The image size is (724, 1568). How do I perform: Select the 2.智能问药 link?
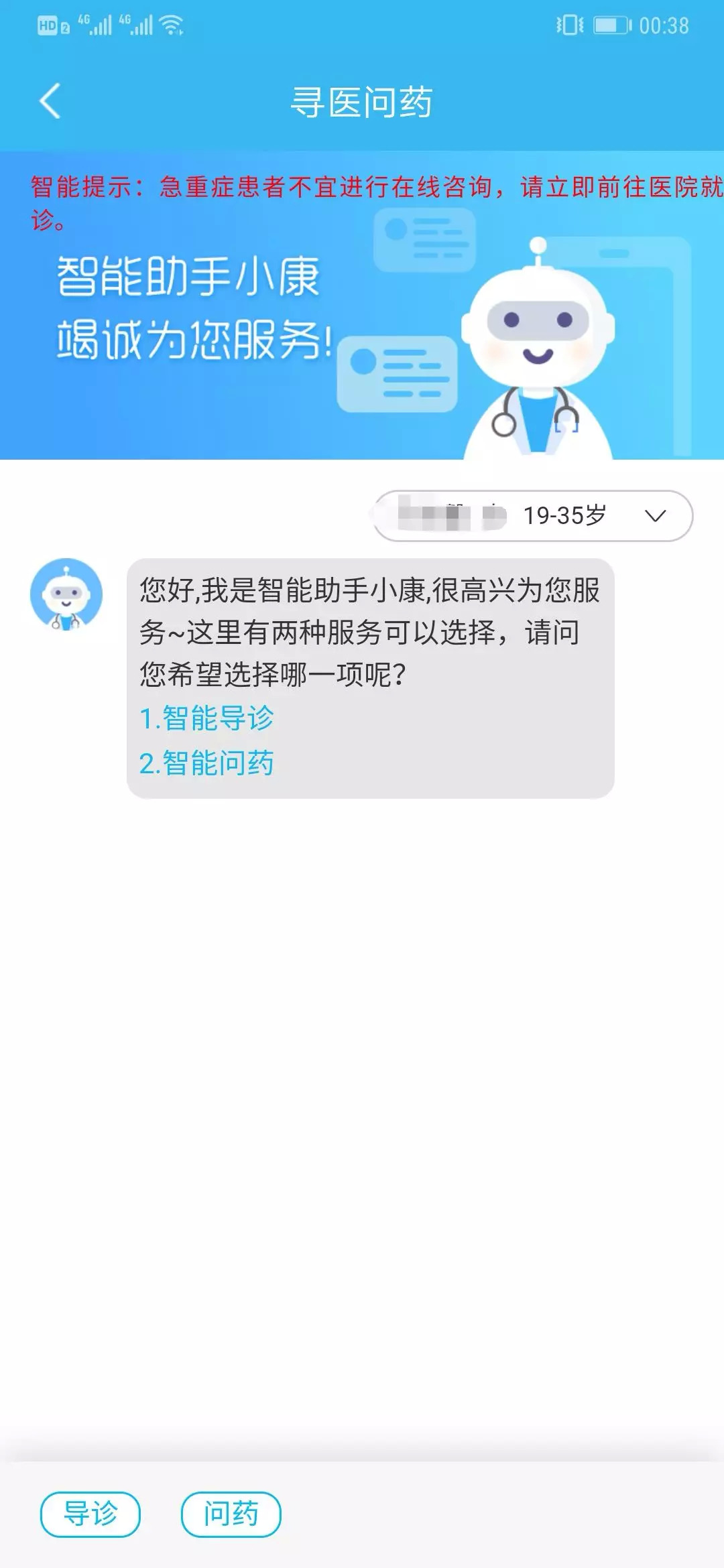[206, 763]
